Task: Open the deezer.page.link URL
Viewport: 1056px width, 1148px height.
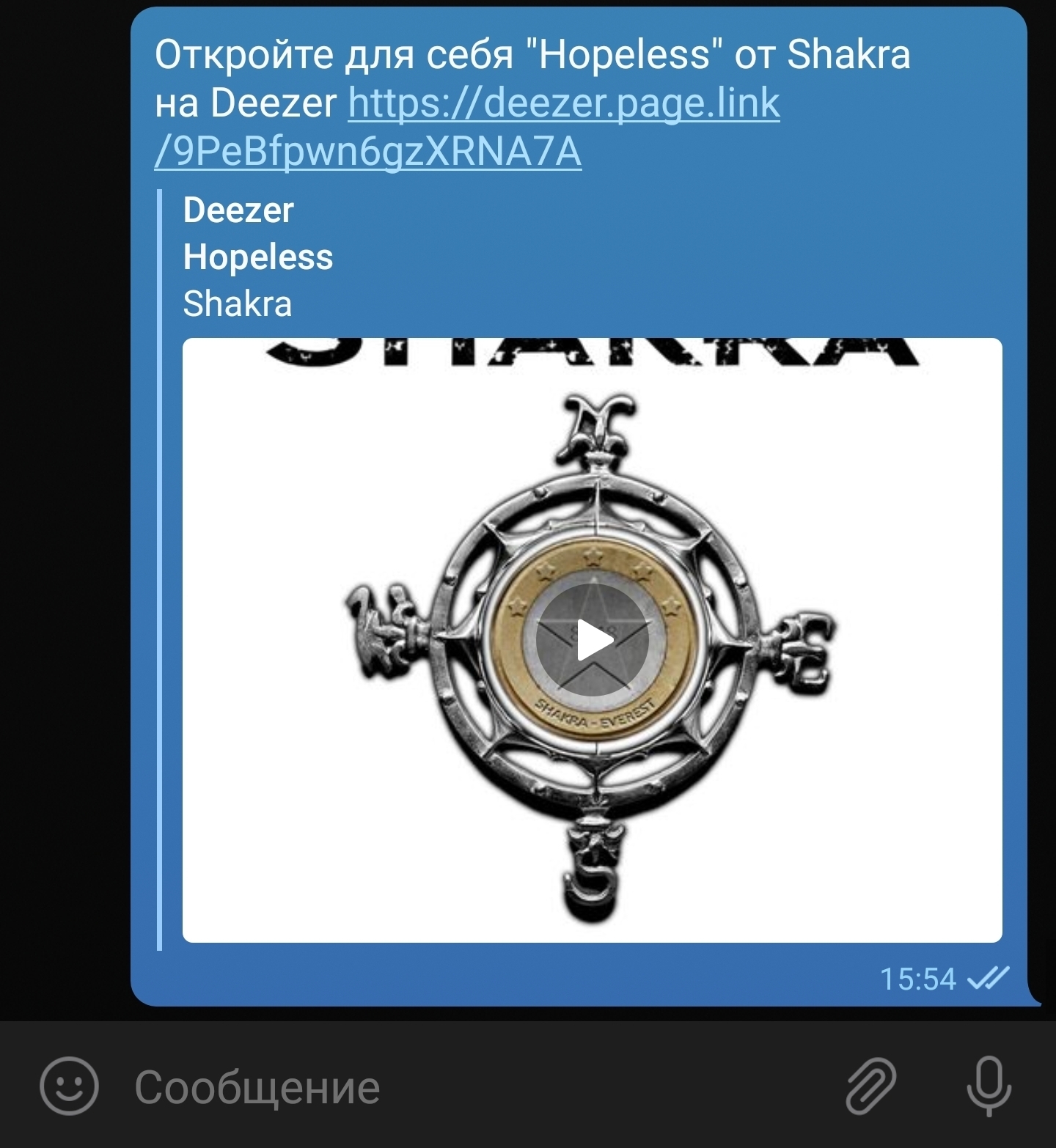Action: (563, 103)
